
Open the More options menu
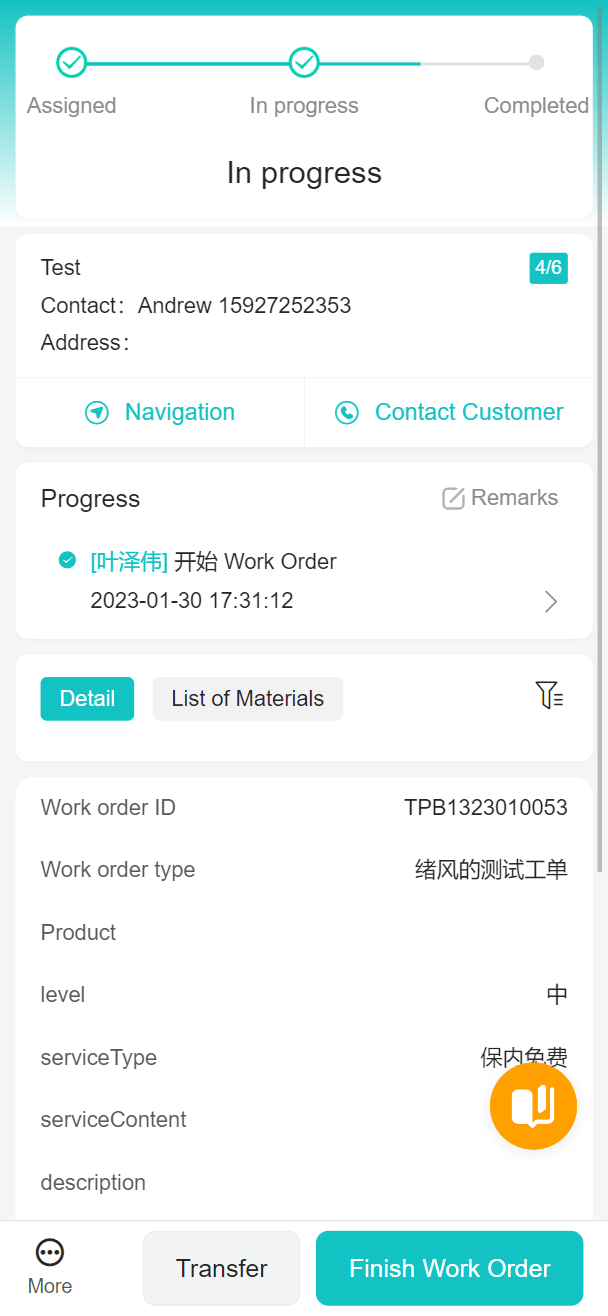click(50, 1266)
